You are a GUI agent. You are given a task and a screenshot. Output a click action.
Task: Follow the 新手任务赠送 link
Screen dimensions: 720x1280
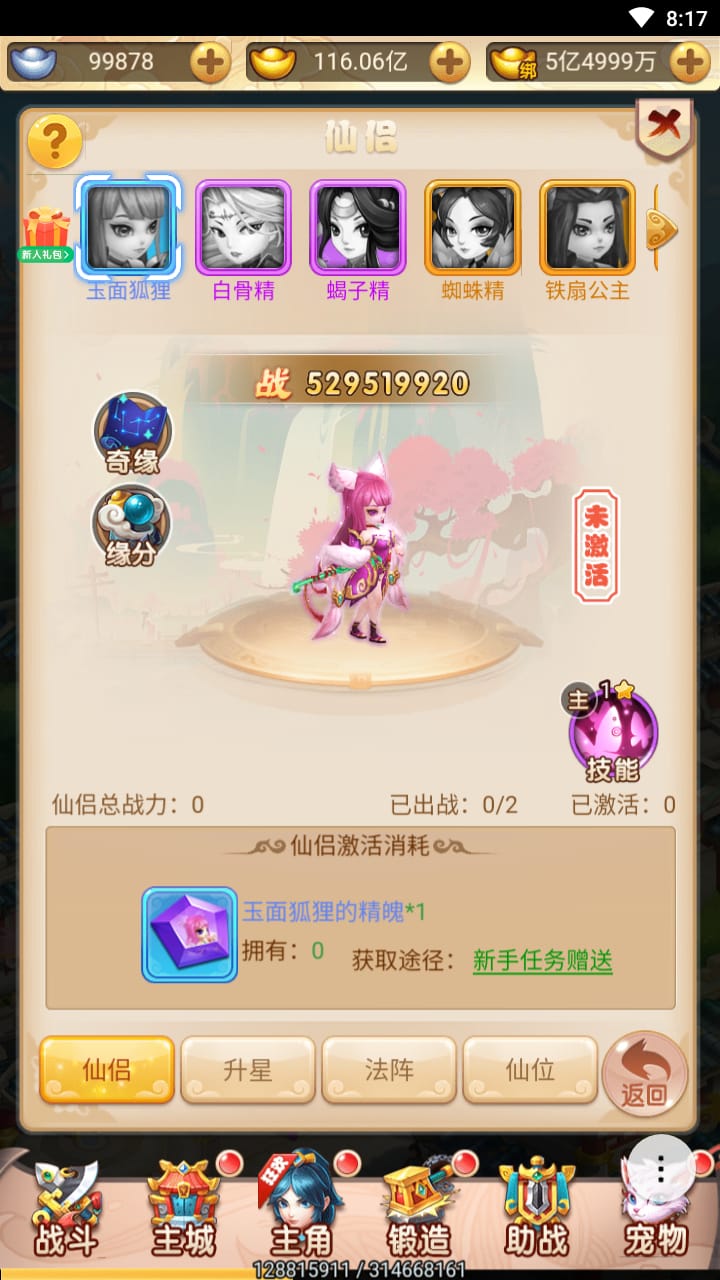click(x=542, y=961)
